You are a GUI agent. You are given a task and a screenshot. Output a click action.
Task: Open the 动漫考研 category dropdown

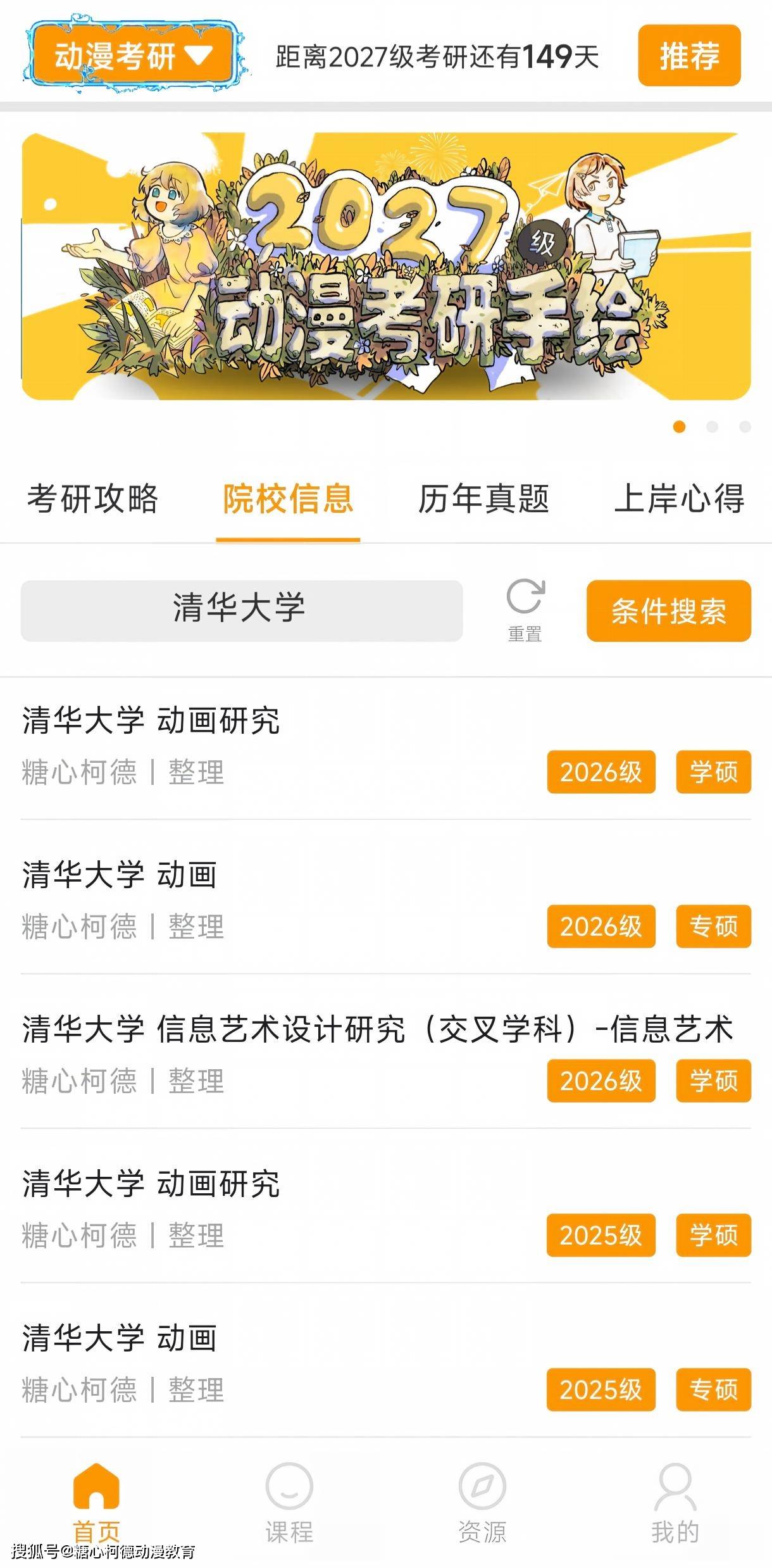133,55
